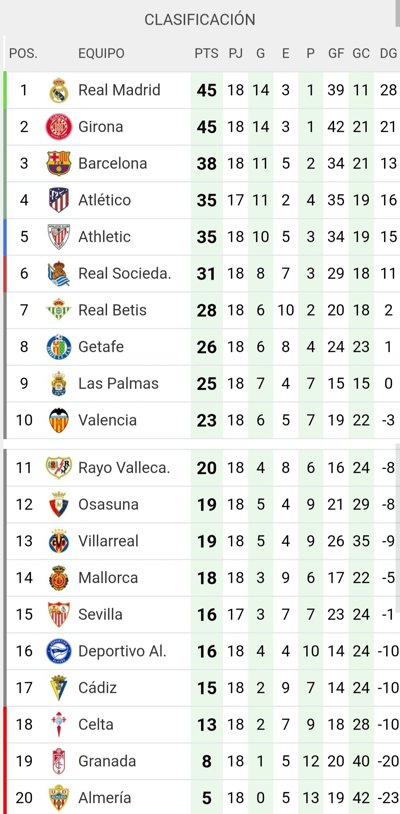Tap the Atlético row
This screenshot has width=400, height=814.
coord(201,200)
